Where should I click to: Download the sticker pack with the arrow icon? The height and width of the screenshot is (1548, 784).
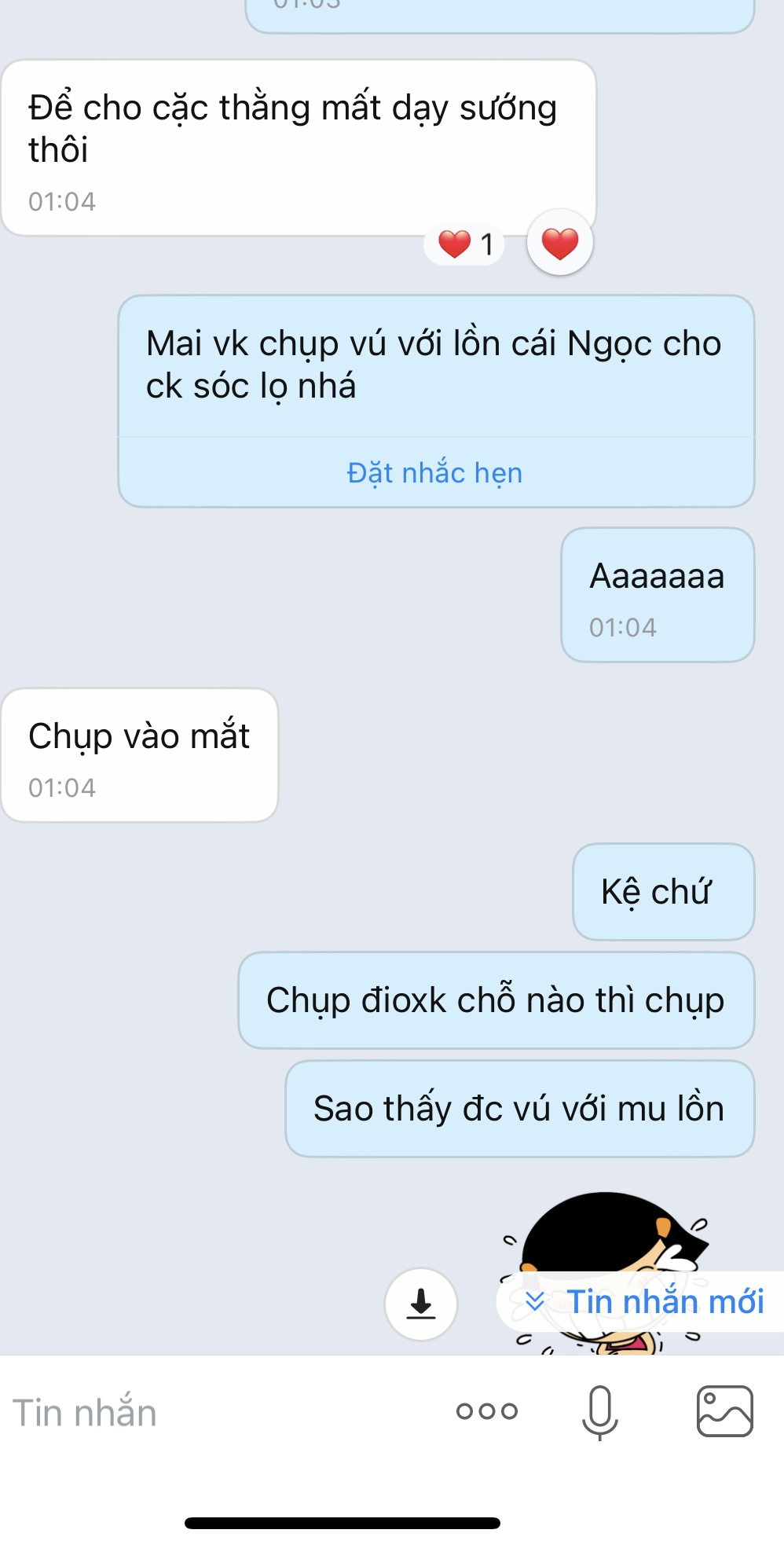(x=421, y=1303)
